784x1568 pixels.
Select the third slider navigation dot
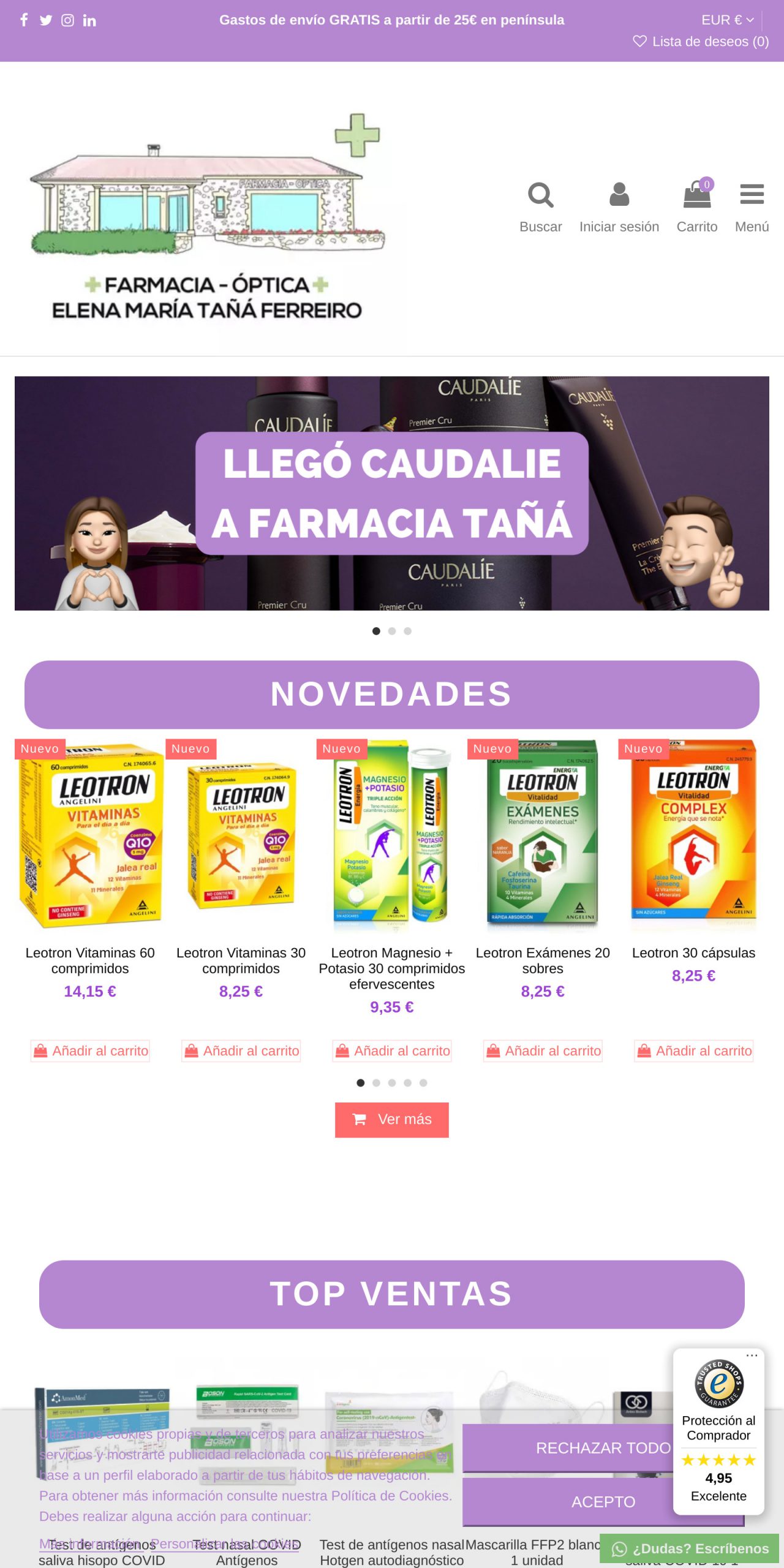click(x=407, y=631)
